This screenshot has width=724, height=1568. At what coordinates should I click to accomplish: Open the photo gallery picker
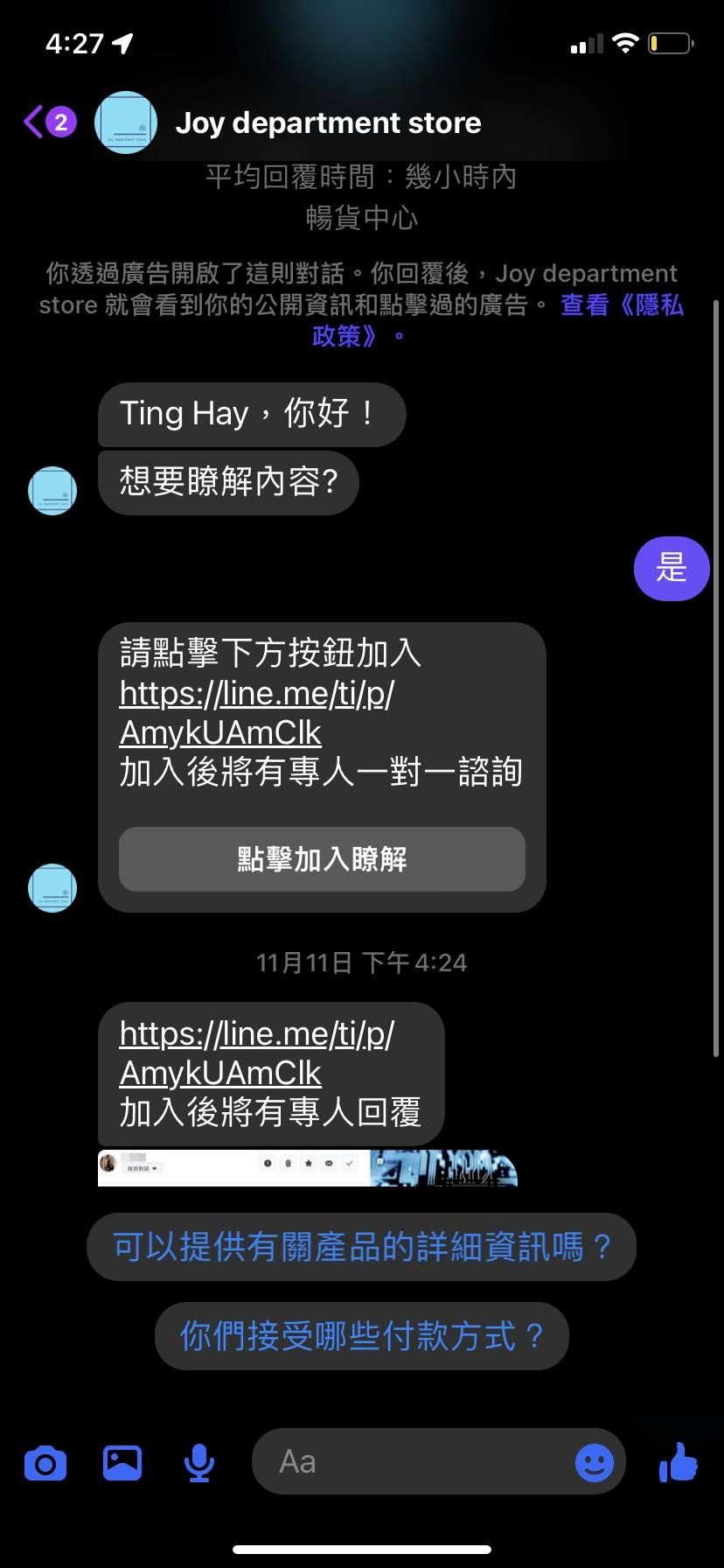click(x=122, y=1463)
